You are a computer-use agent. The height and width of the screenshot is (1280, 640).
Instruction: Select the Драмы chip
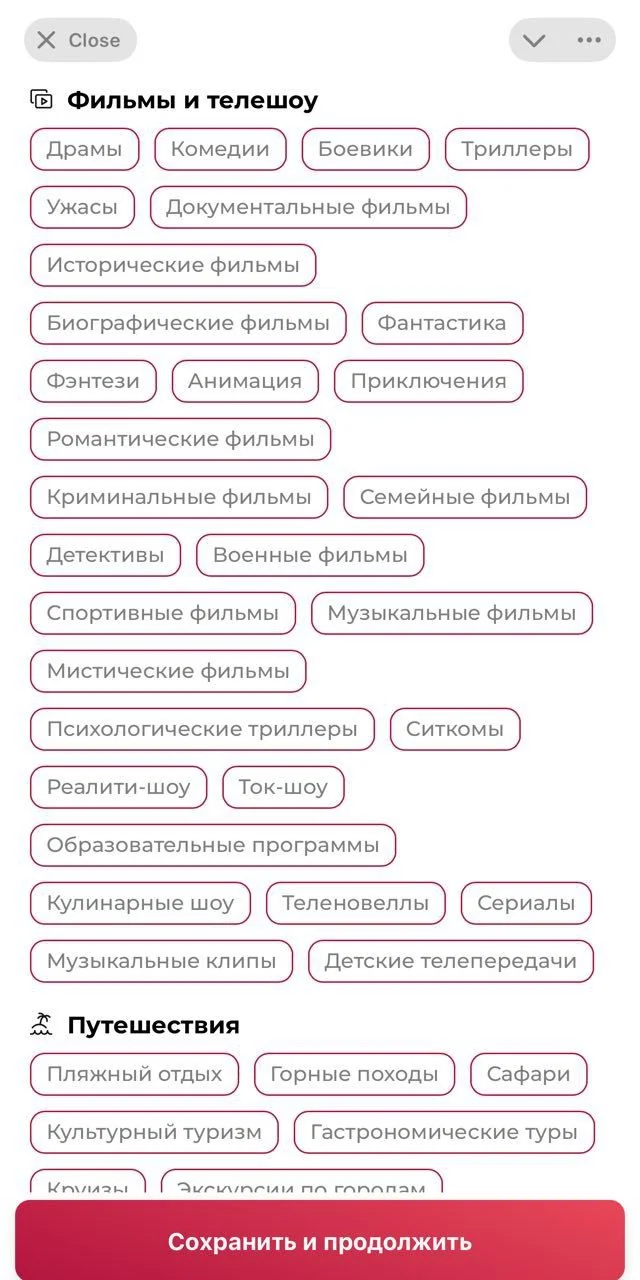pos(85,149)
